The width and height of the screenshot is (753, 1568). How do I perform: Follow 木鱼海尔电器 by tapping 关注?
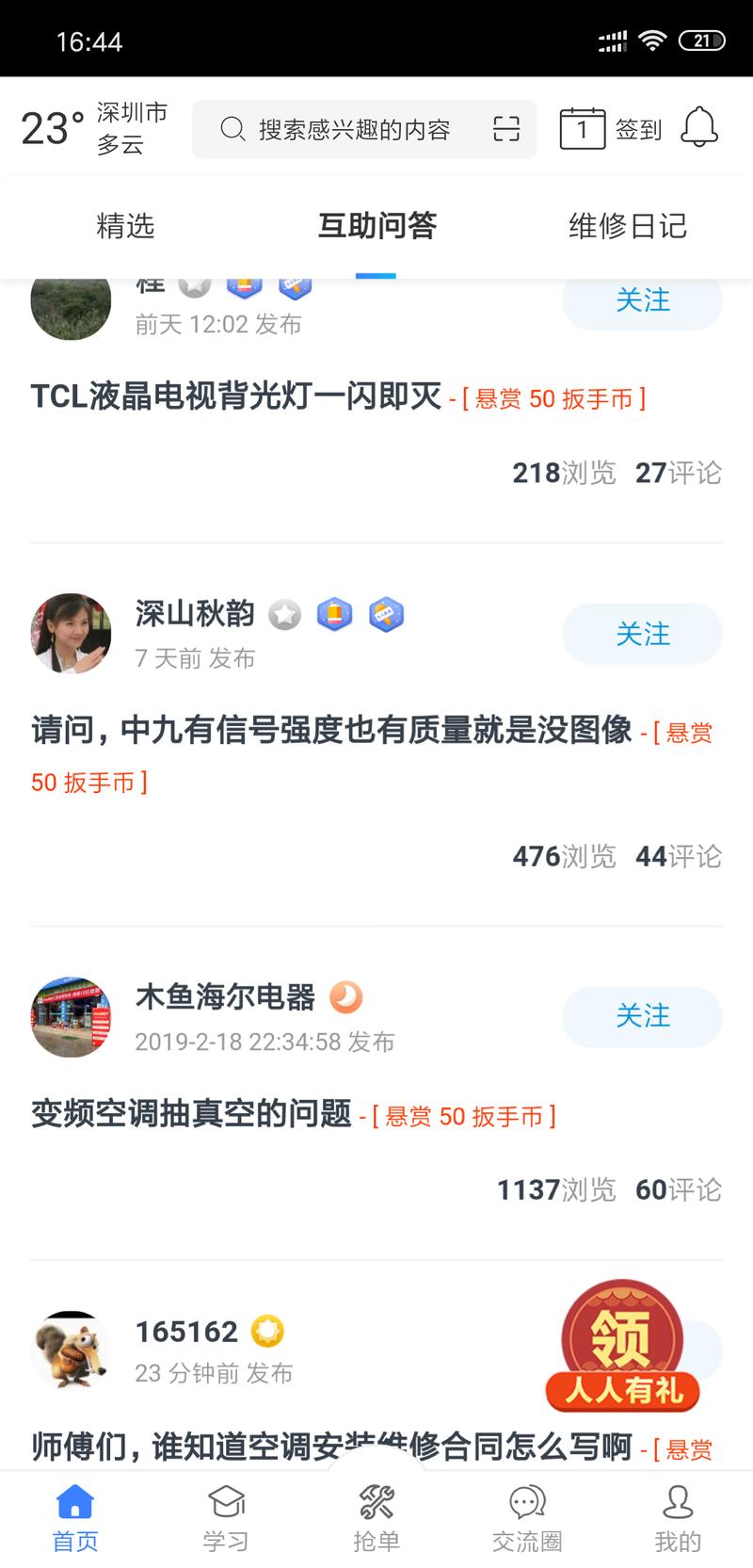tap(642, 1017)
